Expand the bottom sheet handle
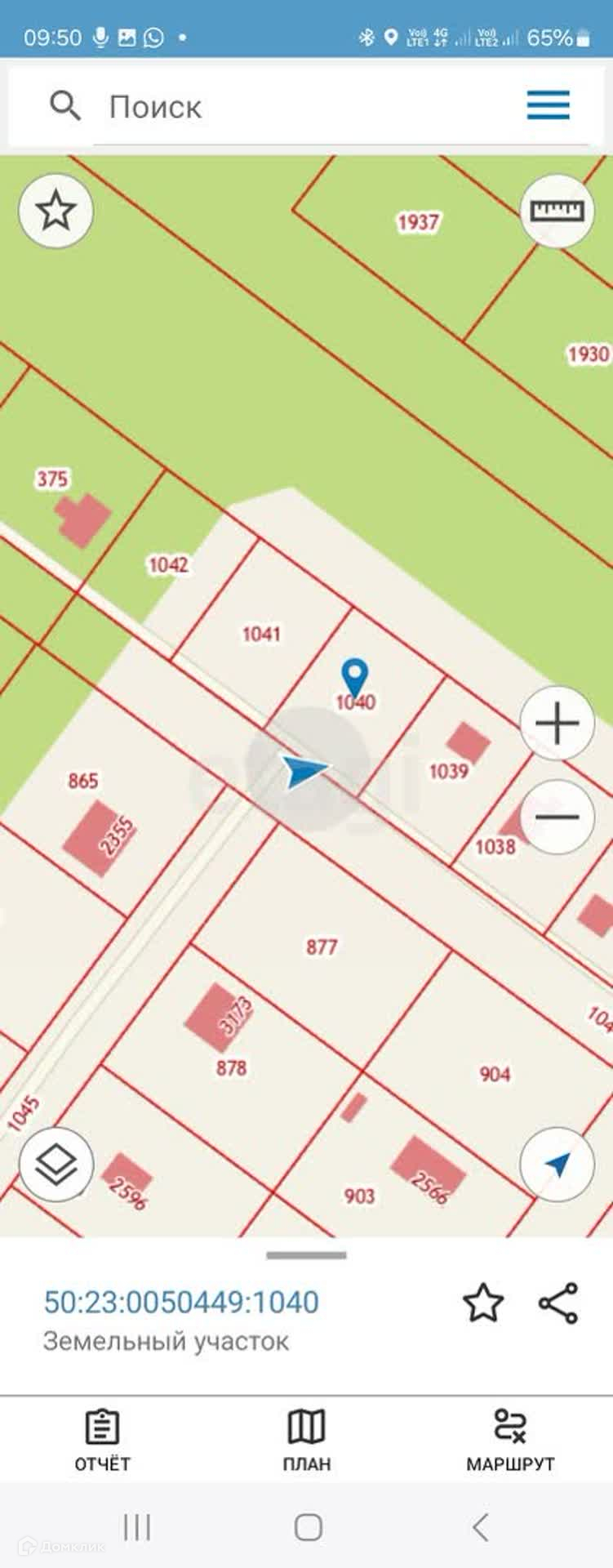 (306, 1255)
